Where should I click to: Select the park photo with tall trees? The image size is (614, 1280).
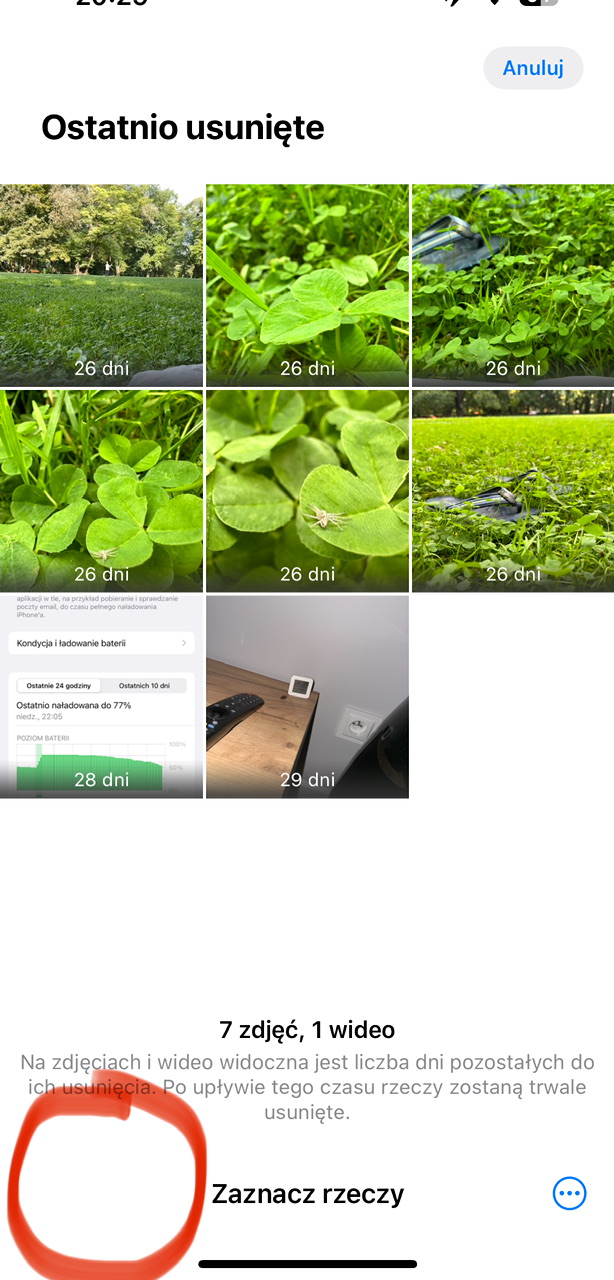(x=101, y=285)
